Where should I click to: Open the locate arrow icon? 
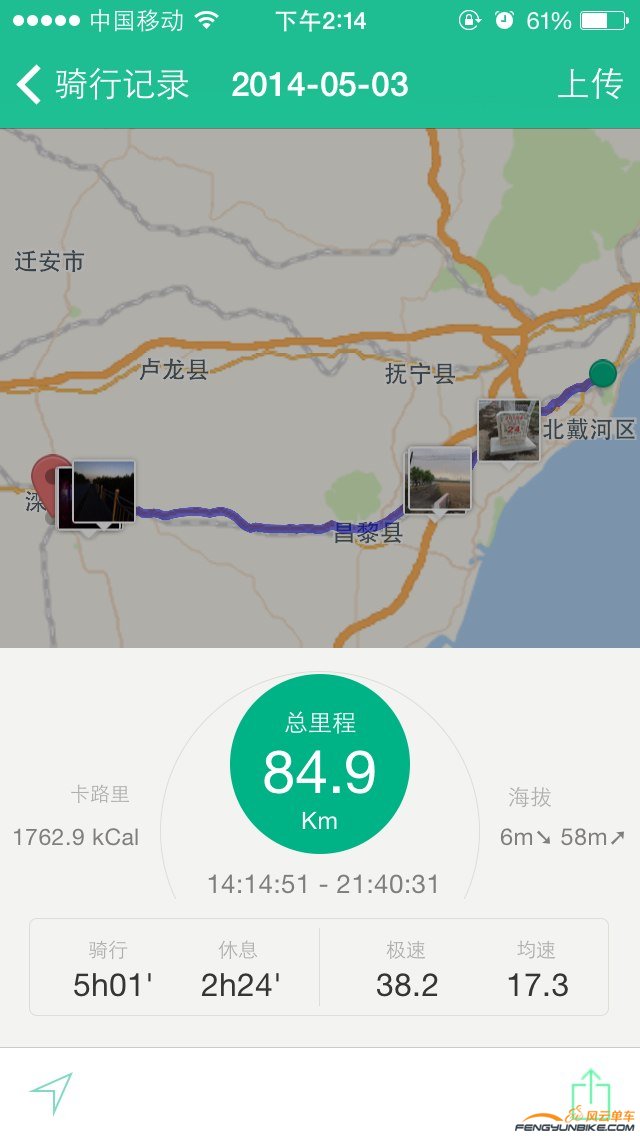51,1094
